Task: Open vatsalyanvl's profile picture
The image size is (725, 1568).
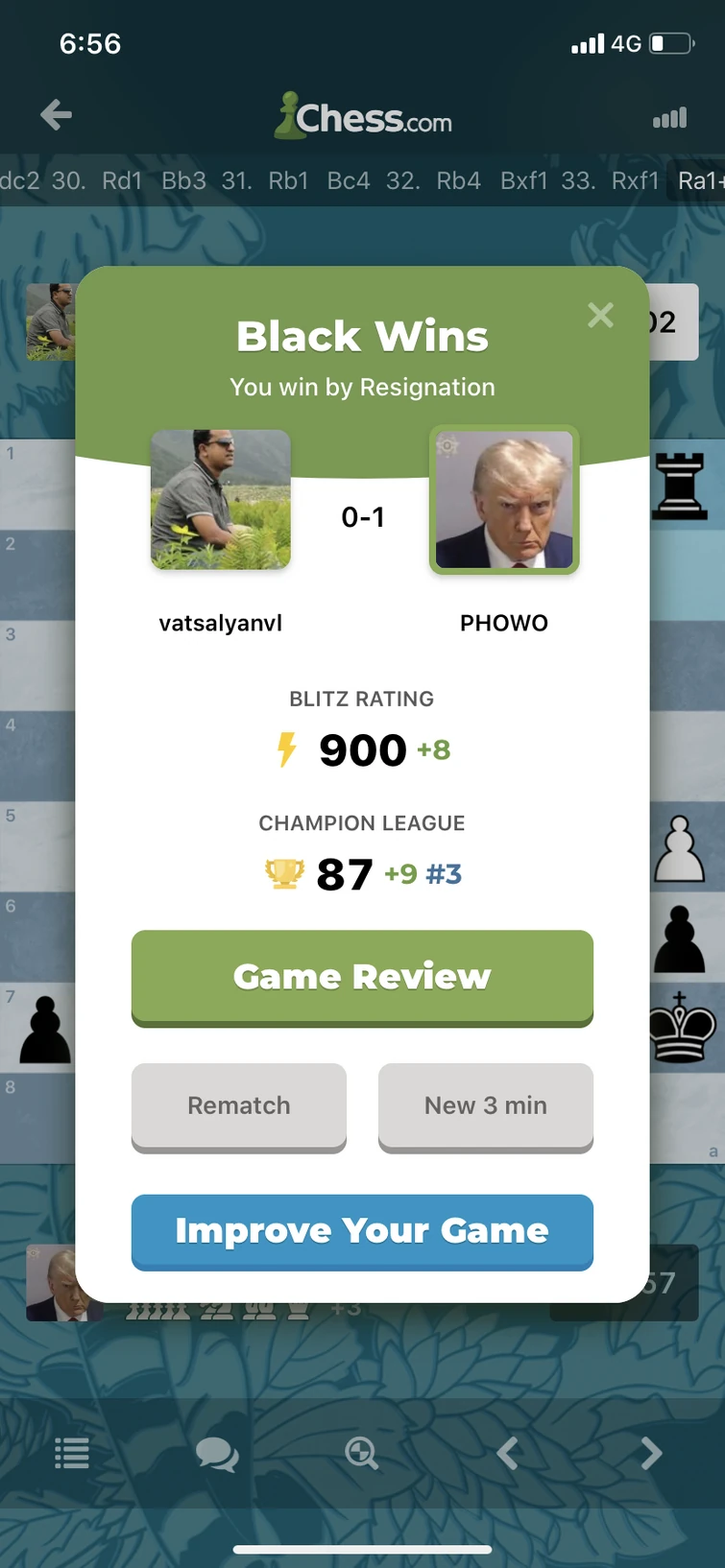Action: 221,500
